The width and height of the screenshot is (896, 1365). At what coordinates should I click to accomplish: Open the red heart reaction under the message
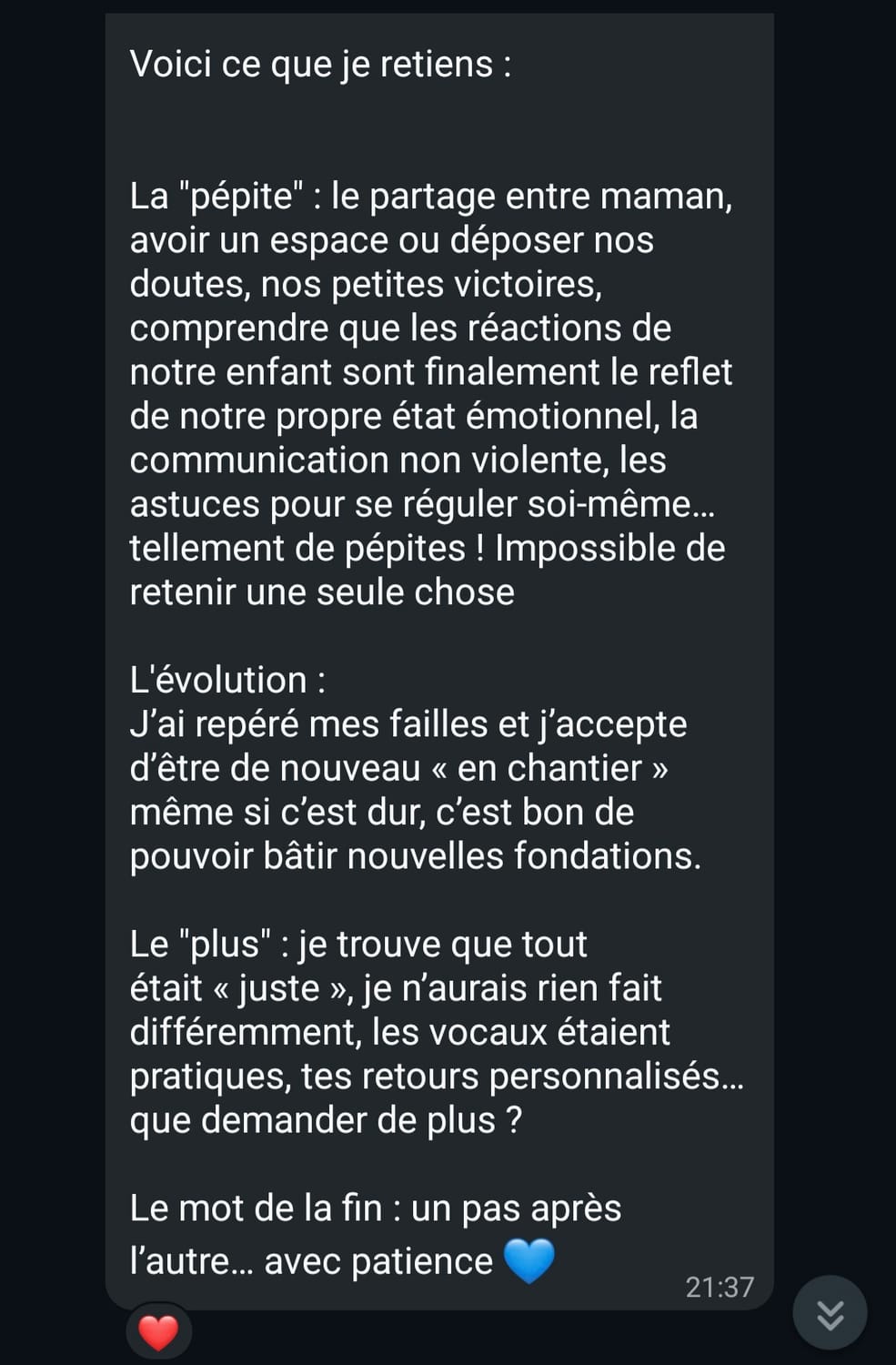157,1333
